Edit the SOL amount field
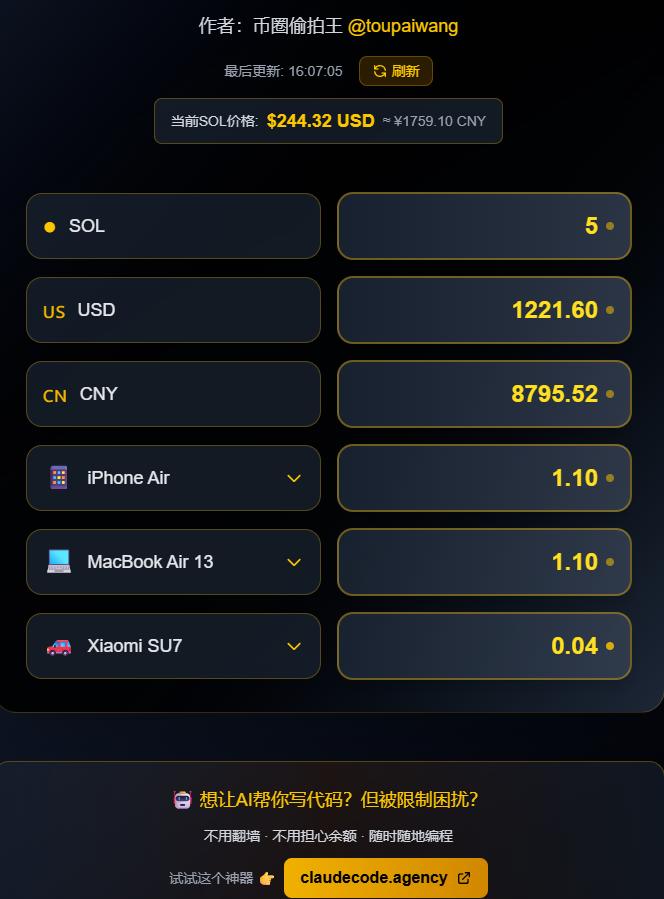The image size is (664, 899). coord(484,226)
